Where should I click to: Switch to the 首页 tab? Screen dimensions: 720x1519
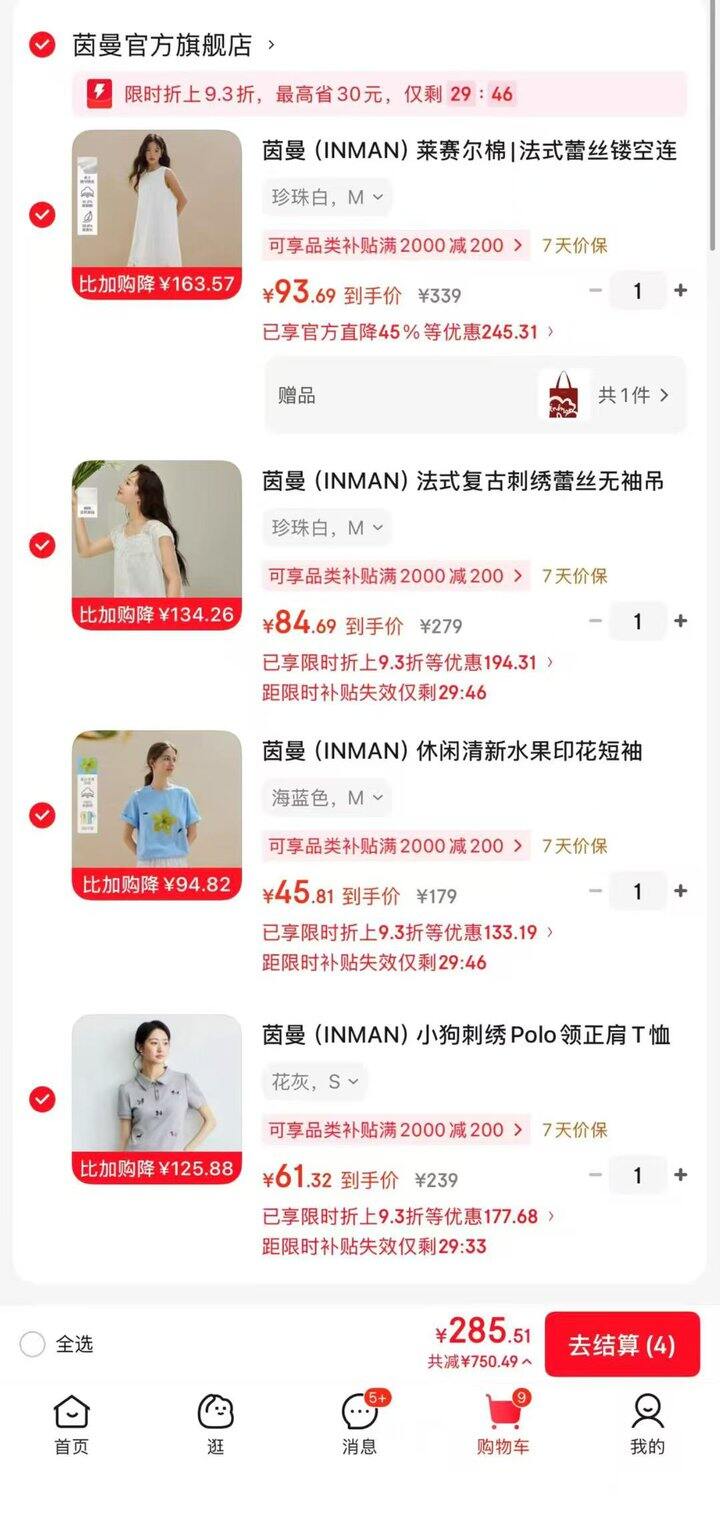[71, 1425]
